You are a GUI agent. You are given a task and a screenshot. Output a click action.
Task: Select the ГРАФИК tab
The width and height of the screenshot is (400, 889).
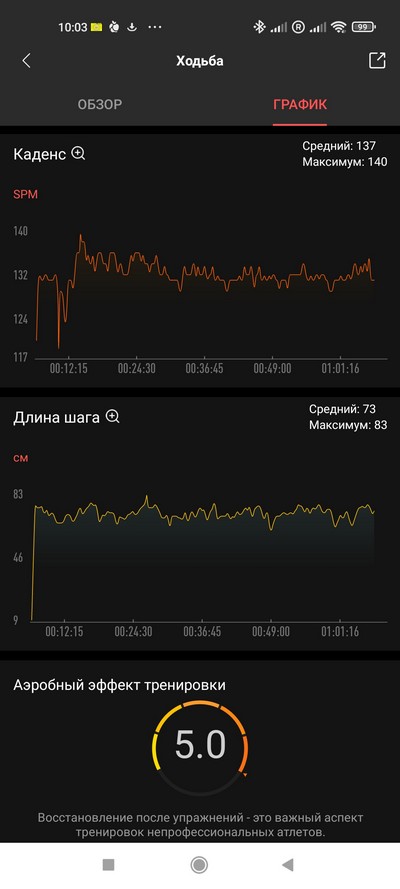[x=300, y=104]
